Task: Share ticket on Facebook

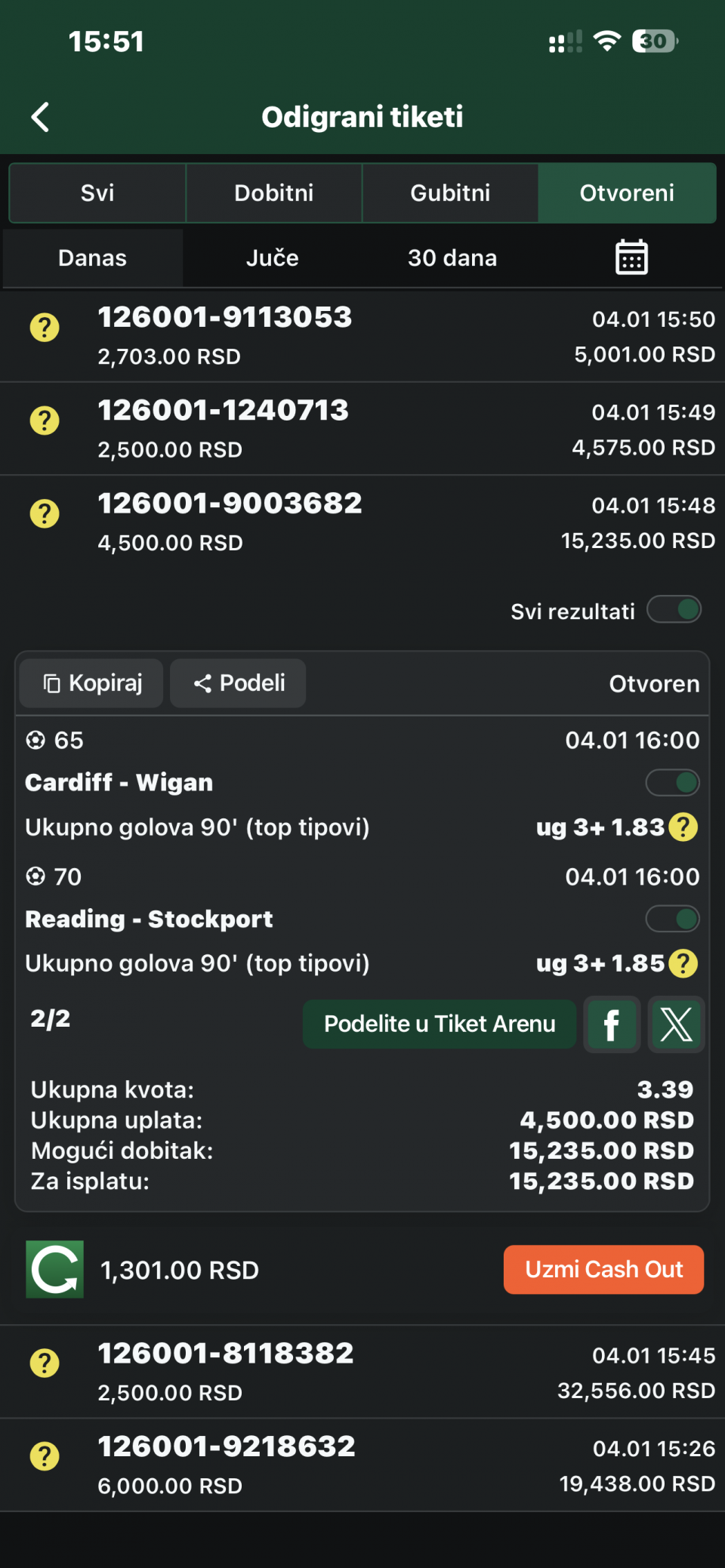Action: (612, 1024)
